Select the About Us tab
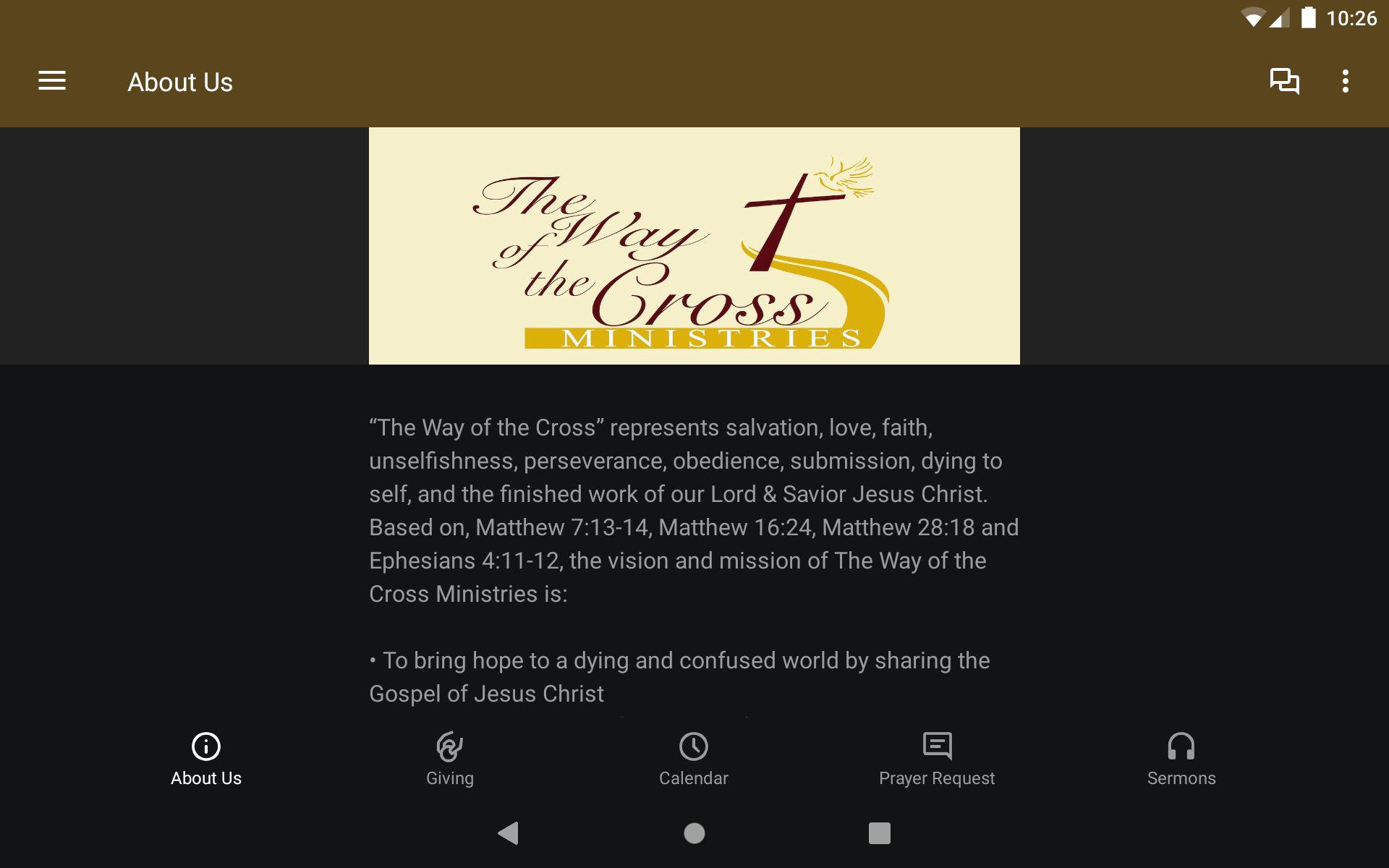 [206, 759]
